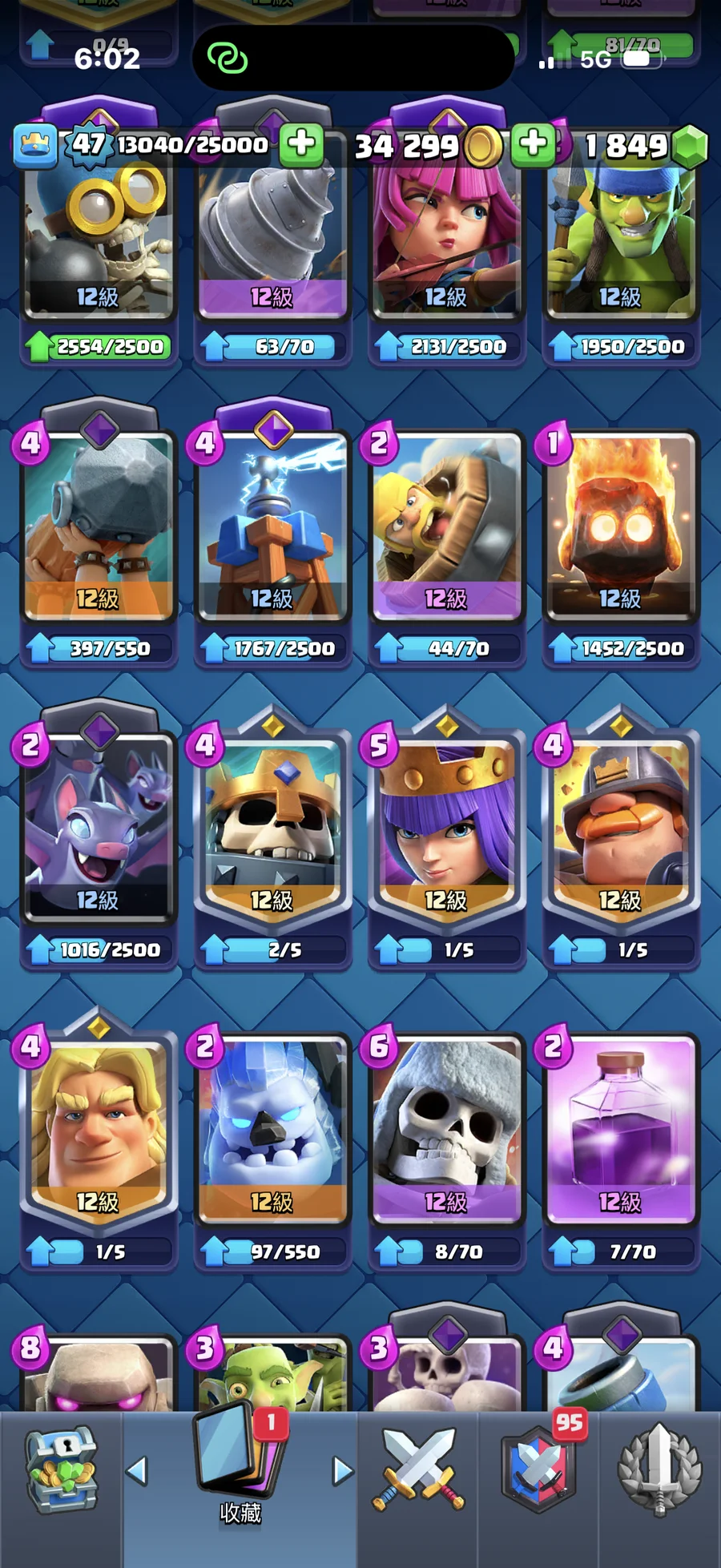Select the Mighty Miner champion card
721x1568 pixels.
[621, 829]
